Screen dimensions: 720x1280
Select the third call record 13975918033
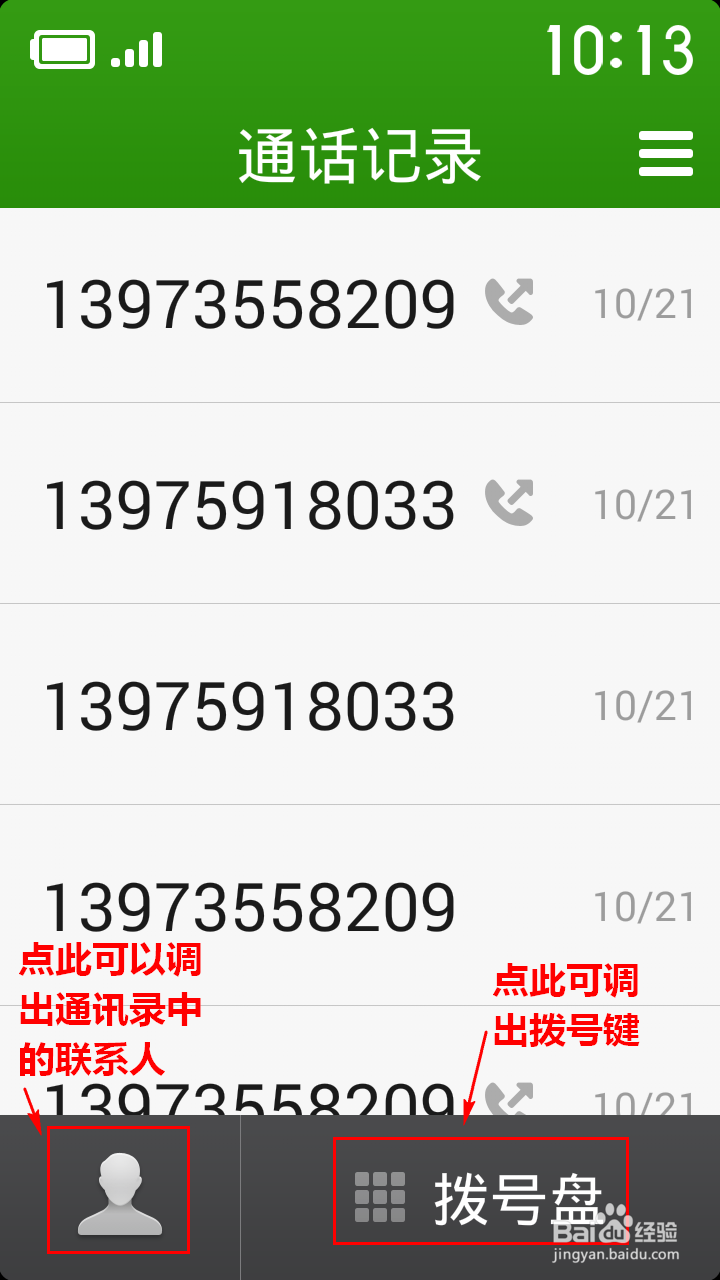click(x=250, y=705)
